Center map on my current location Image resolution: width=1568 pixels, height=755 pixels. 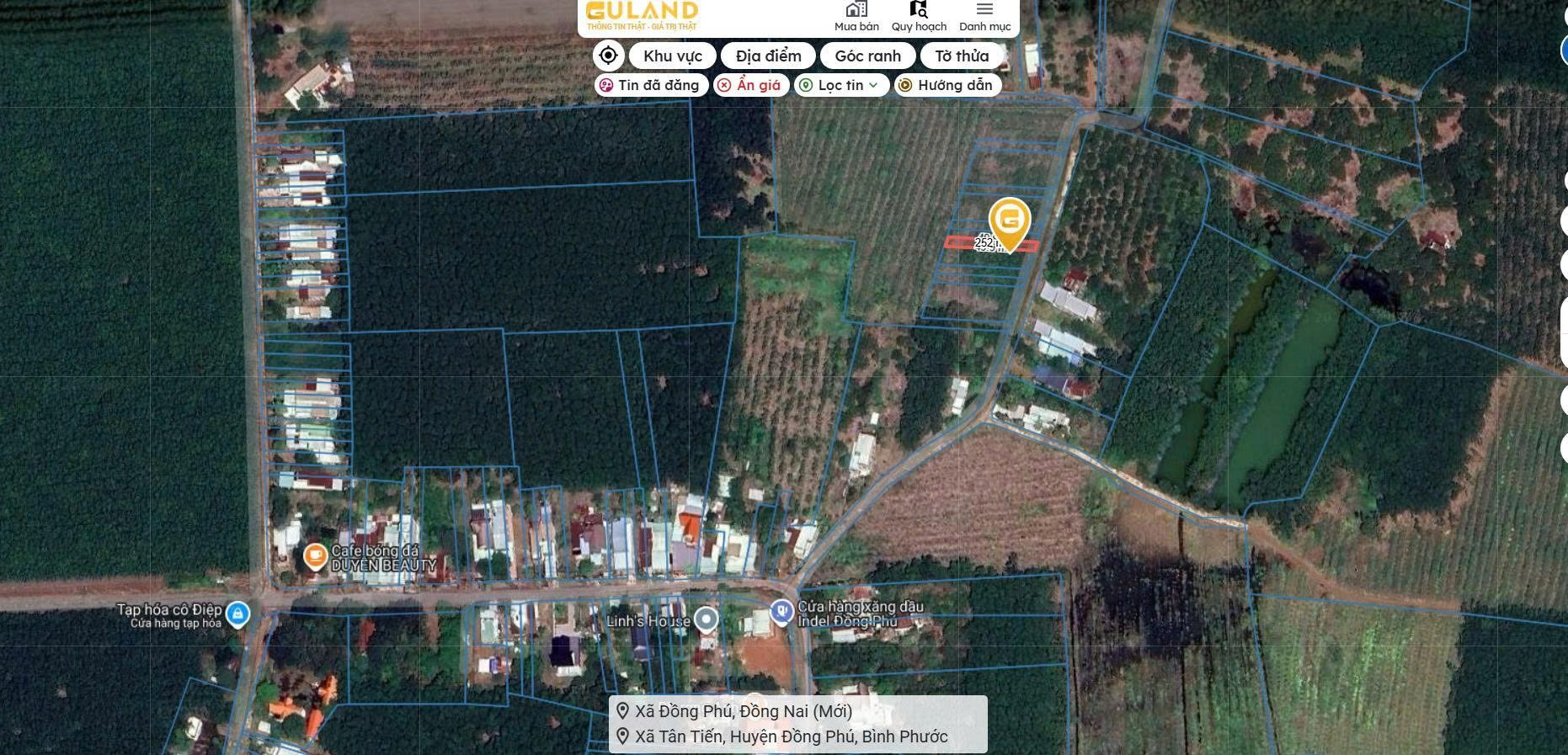click(x=608, y=56)
